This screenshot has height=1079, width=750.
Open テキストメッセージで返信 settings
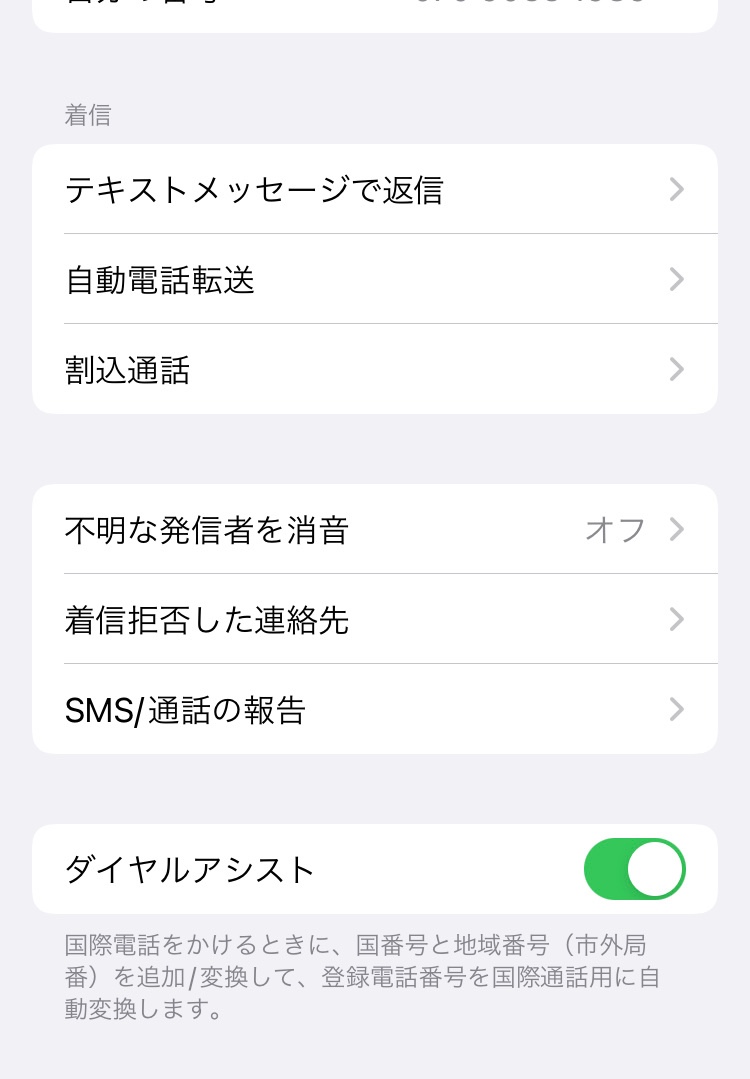(374, 190)
